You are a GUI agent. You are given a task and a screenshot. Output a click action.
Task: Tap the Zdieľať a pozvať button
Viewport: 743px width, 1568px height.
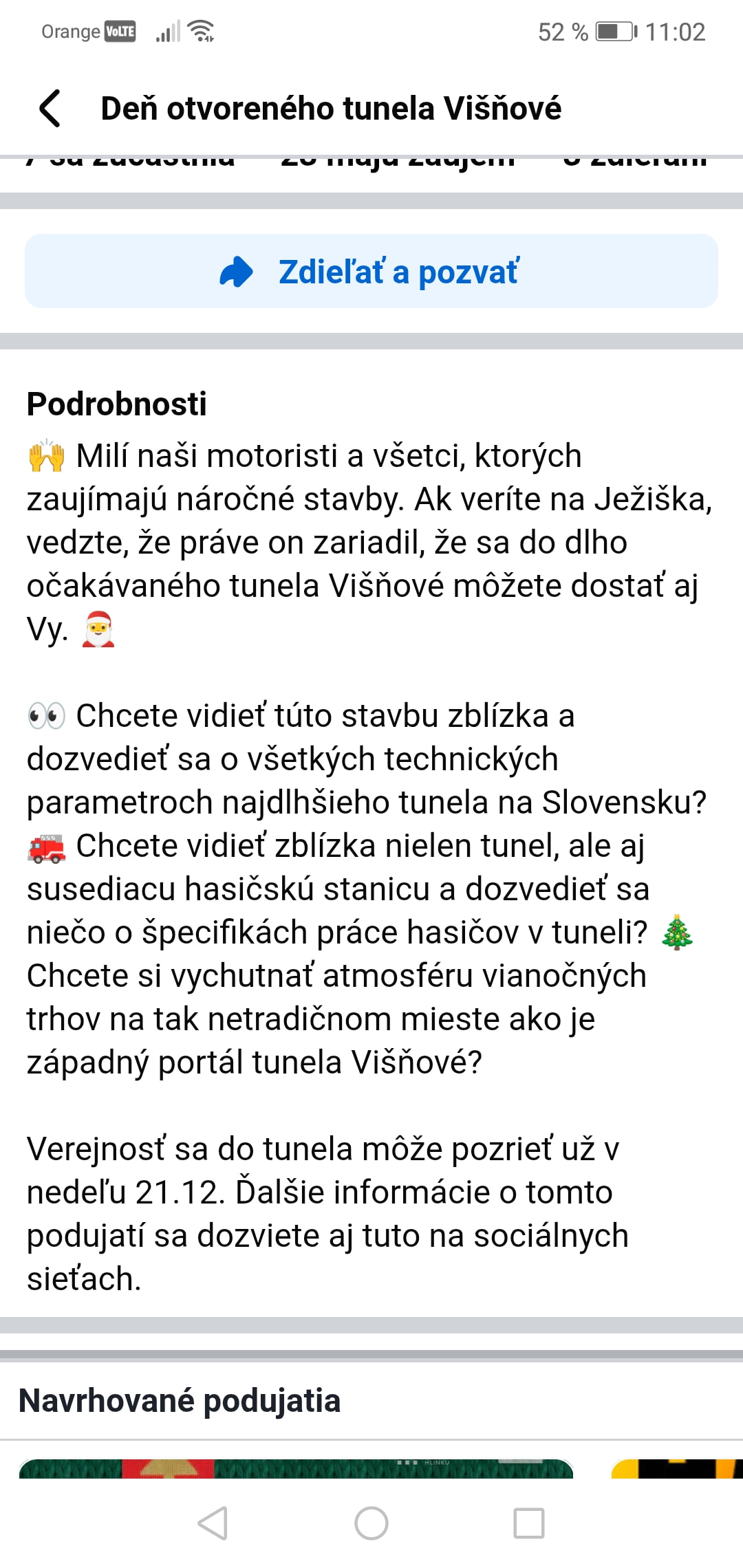click(371, 271)
